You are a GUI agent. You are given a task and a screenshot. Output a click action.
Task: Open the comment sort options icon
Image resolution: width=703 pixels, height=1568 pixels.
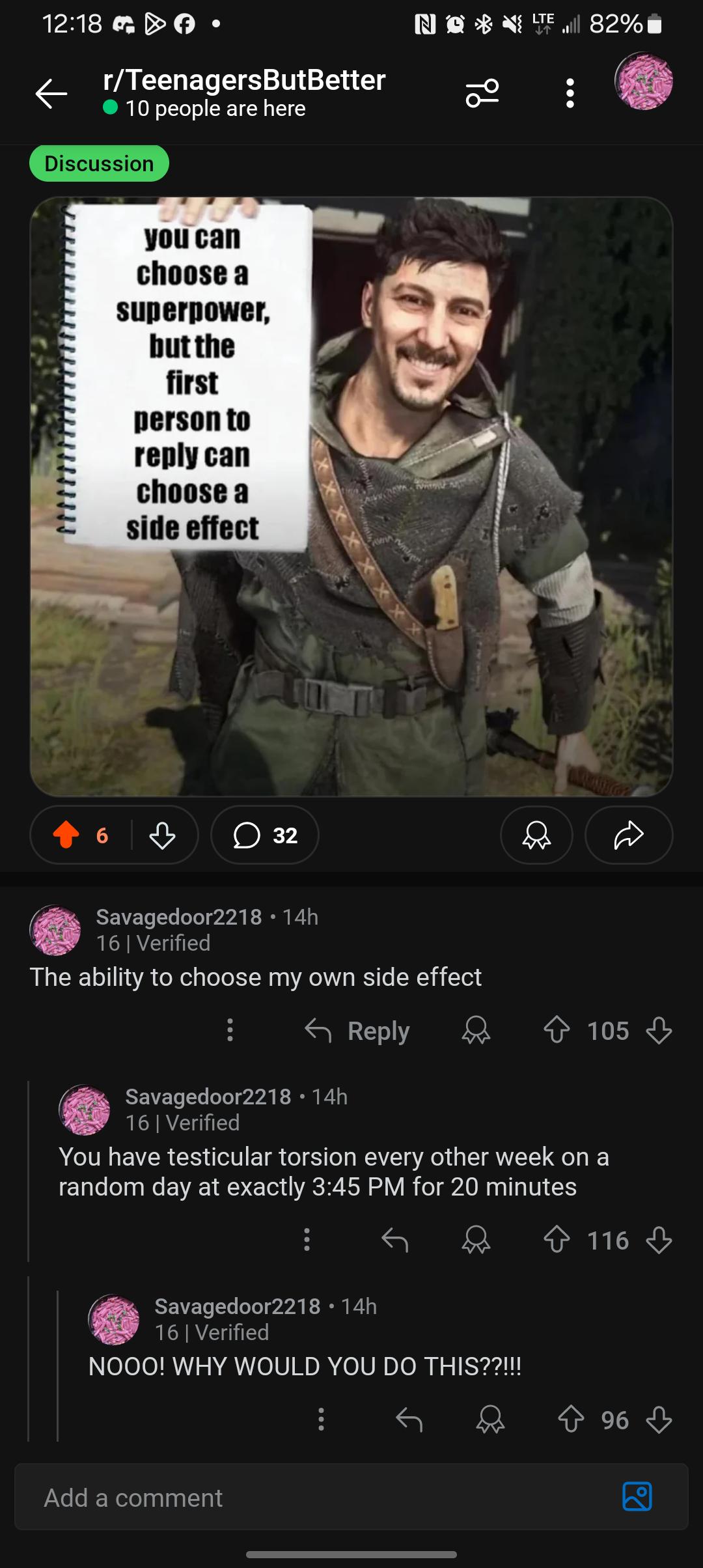[482, 94]
